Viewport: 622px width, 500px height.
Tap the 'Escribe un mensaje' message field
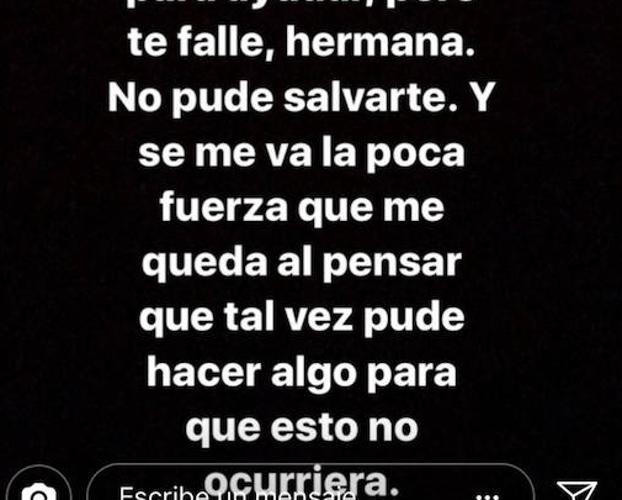pyautogui.click(x=250, y=493)
